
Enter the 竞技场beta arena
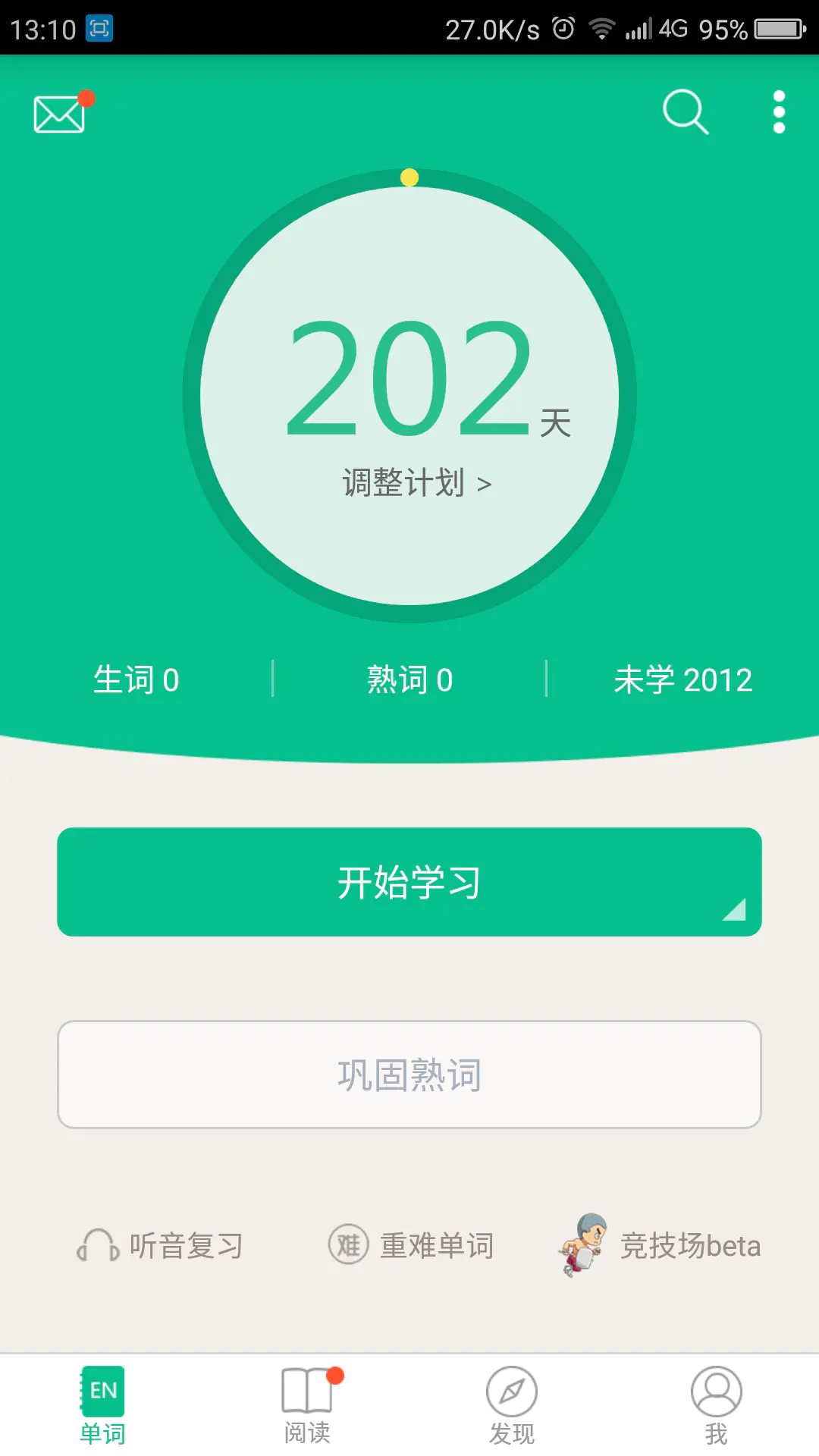point(660,1245)
